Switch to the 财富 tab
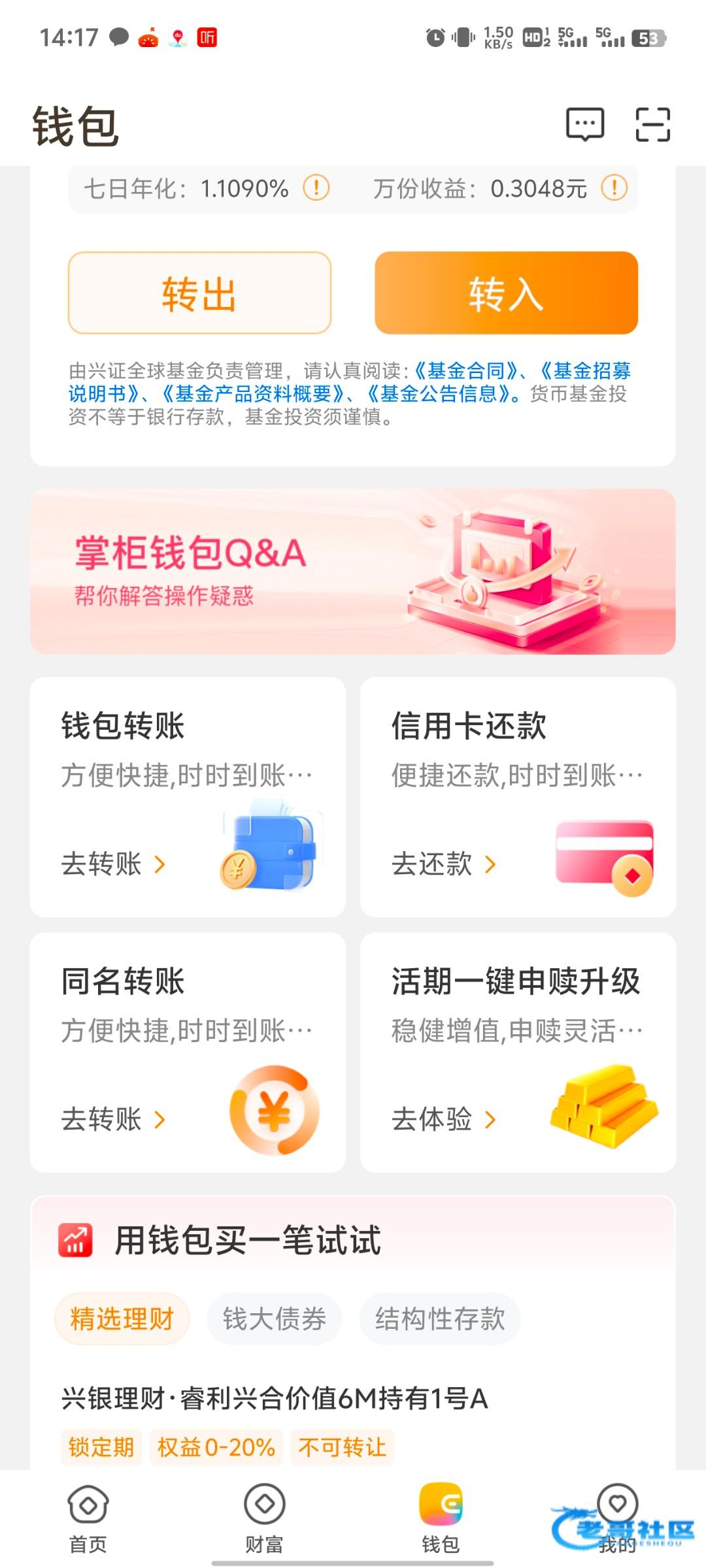 [264, 1518]
